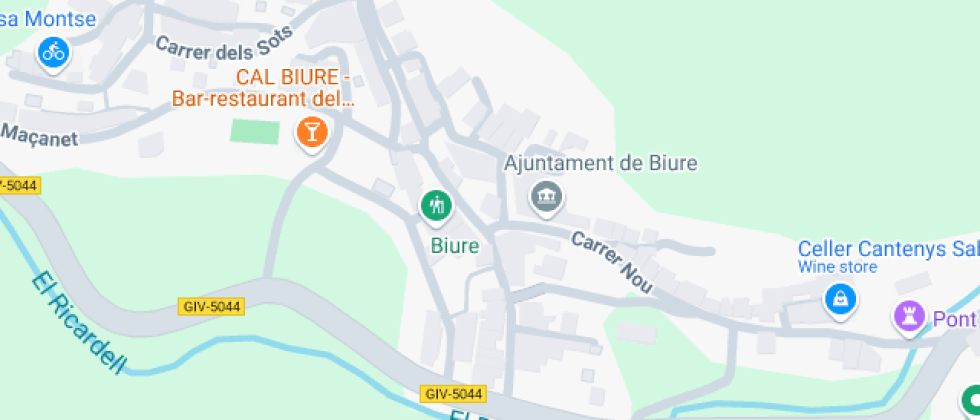Open the blue cycling pin for Montse
Image resolution: width=980 pixels, height=420 pixels.
tap(54, 52)
